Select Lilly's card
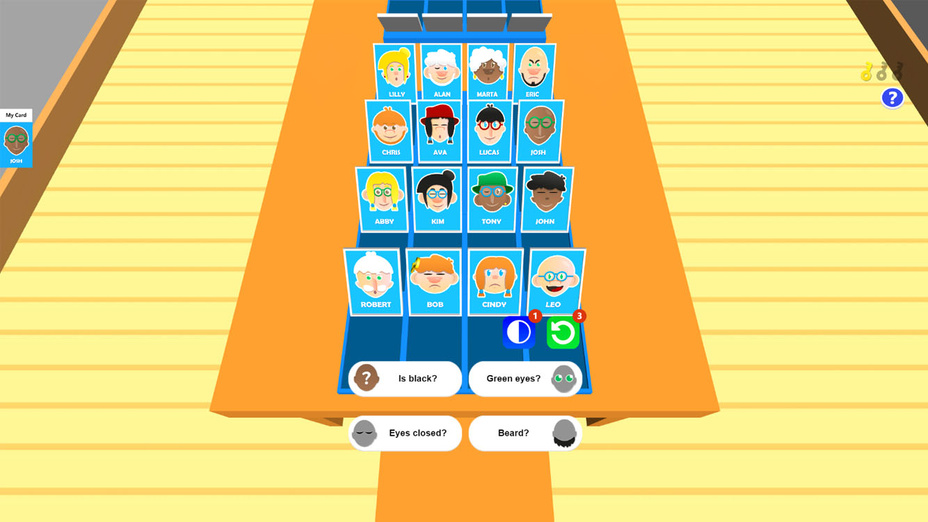 click(396, 72)
